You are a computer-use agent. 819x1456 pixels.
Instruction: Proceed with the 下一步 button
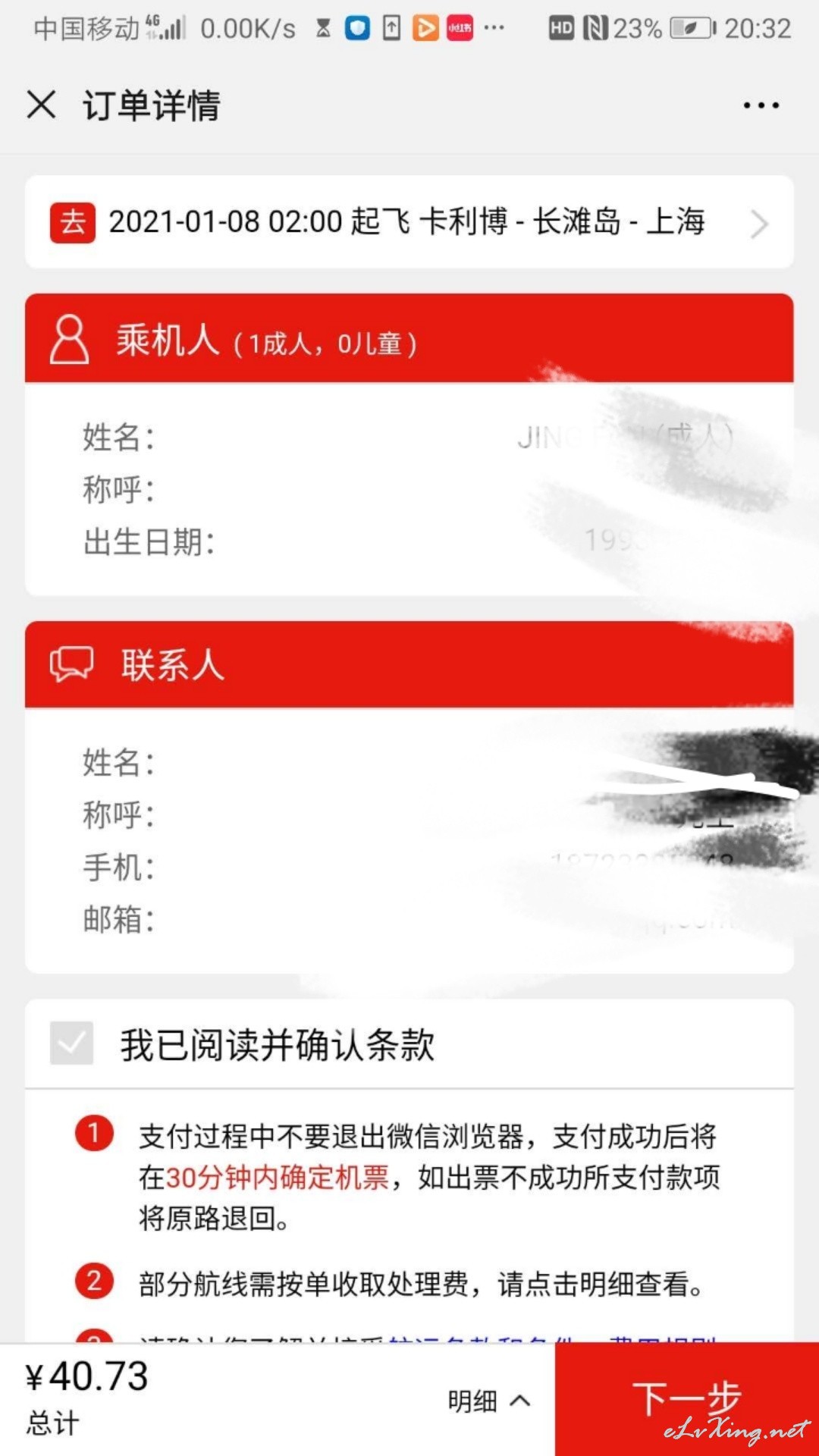(x=687, y=1399)
